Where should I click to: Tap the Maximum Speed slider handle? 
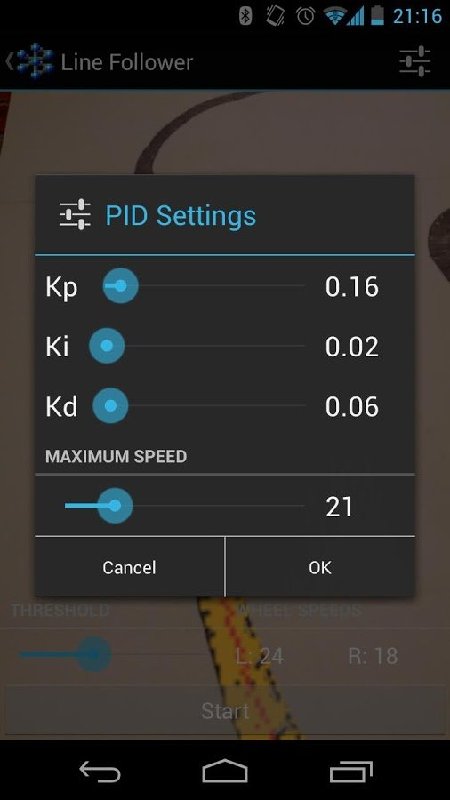click(x=115, y=506)
